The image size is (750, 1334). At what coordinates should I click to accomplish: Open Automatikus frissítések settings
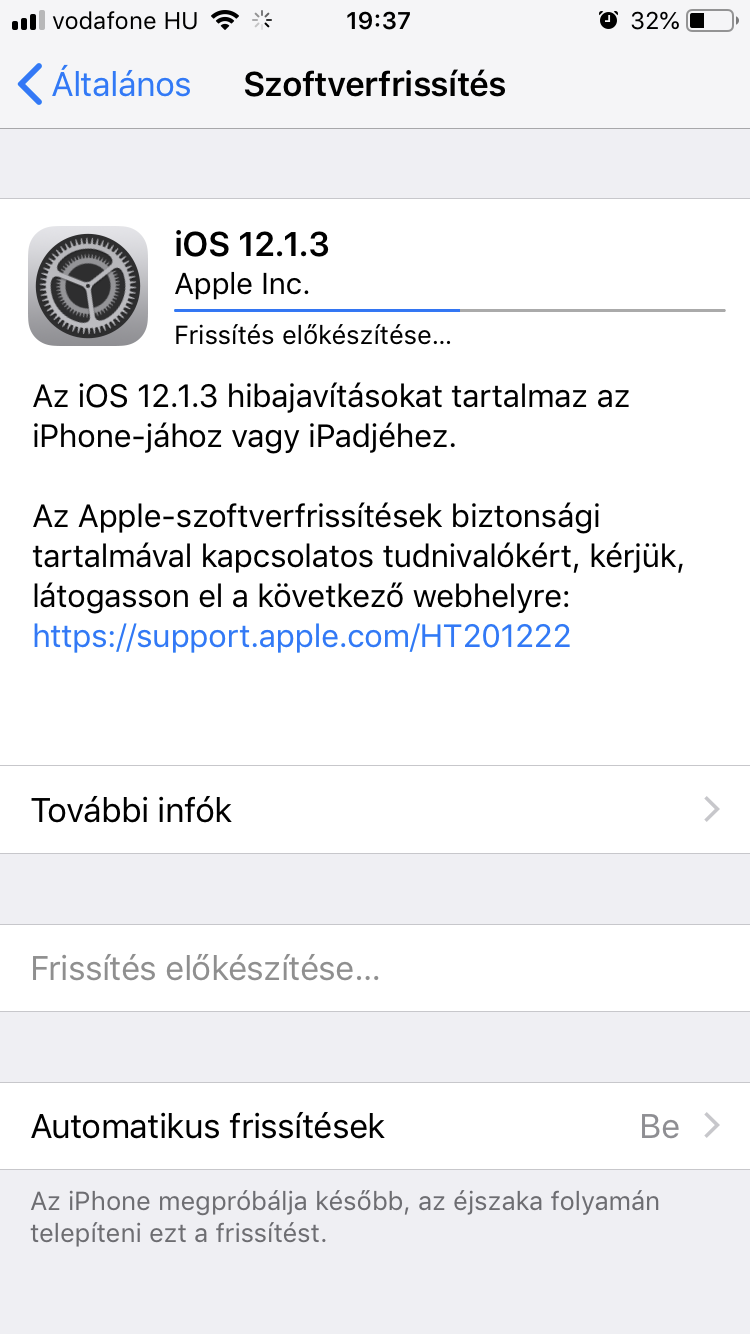pos(375,1127)
